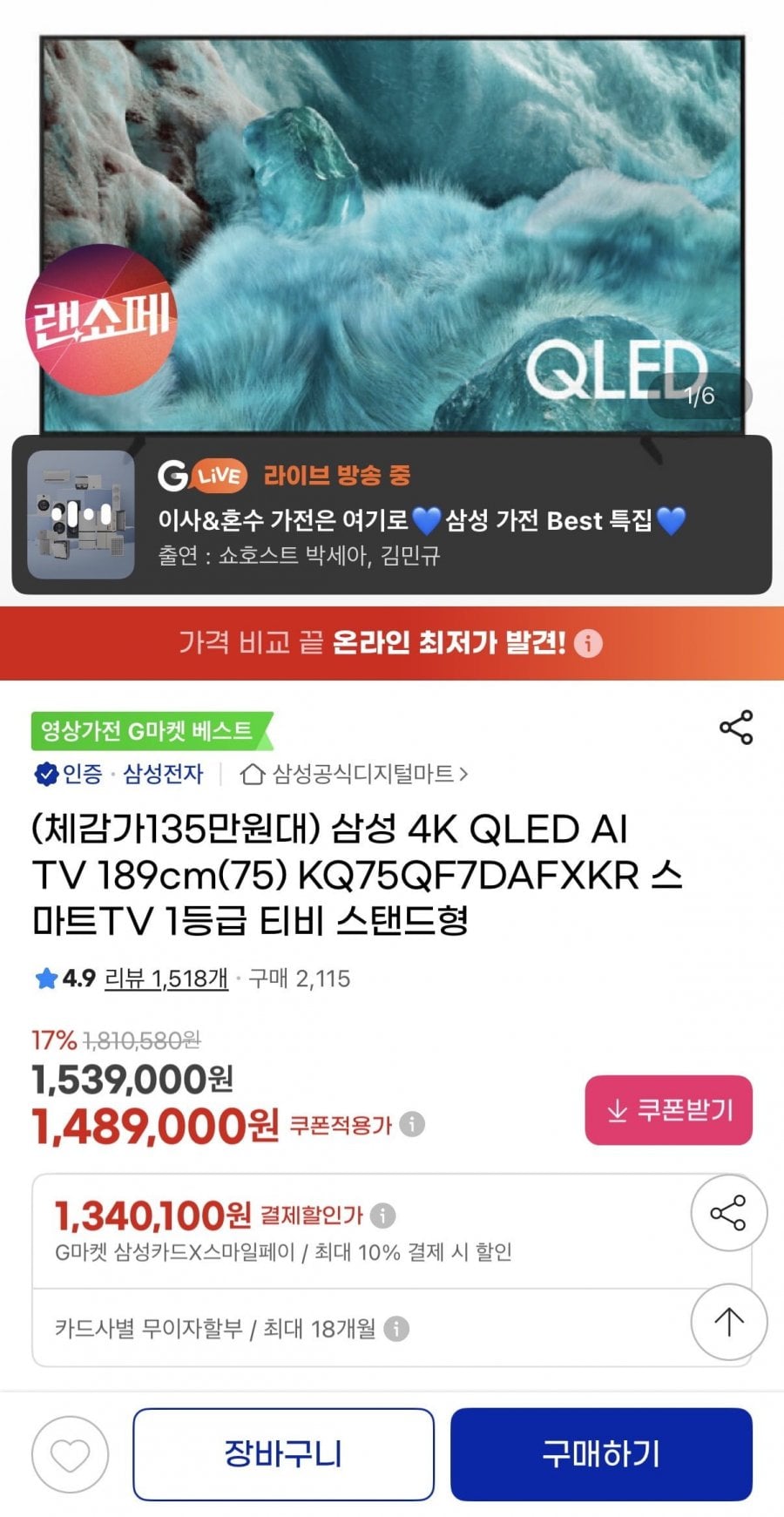Screen dimensions: 784x1517
Task: Add the TV to 장바구니 cart
Action: [x=283, y=1454]
